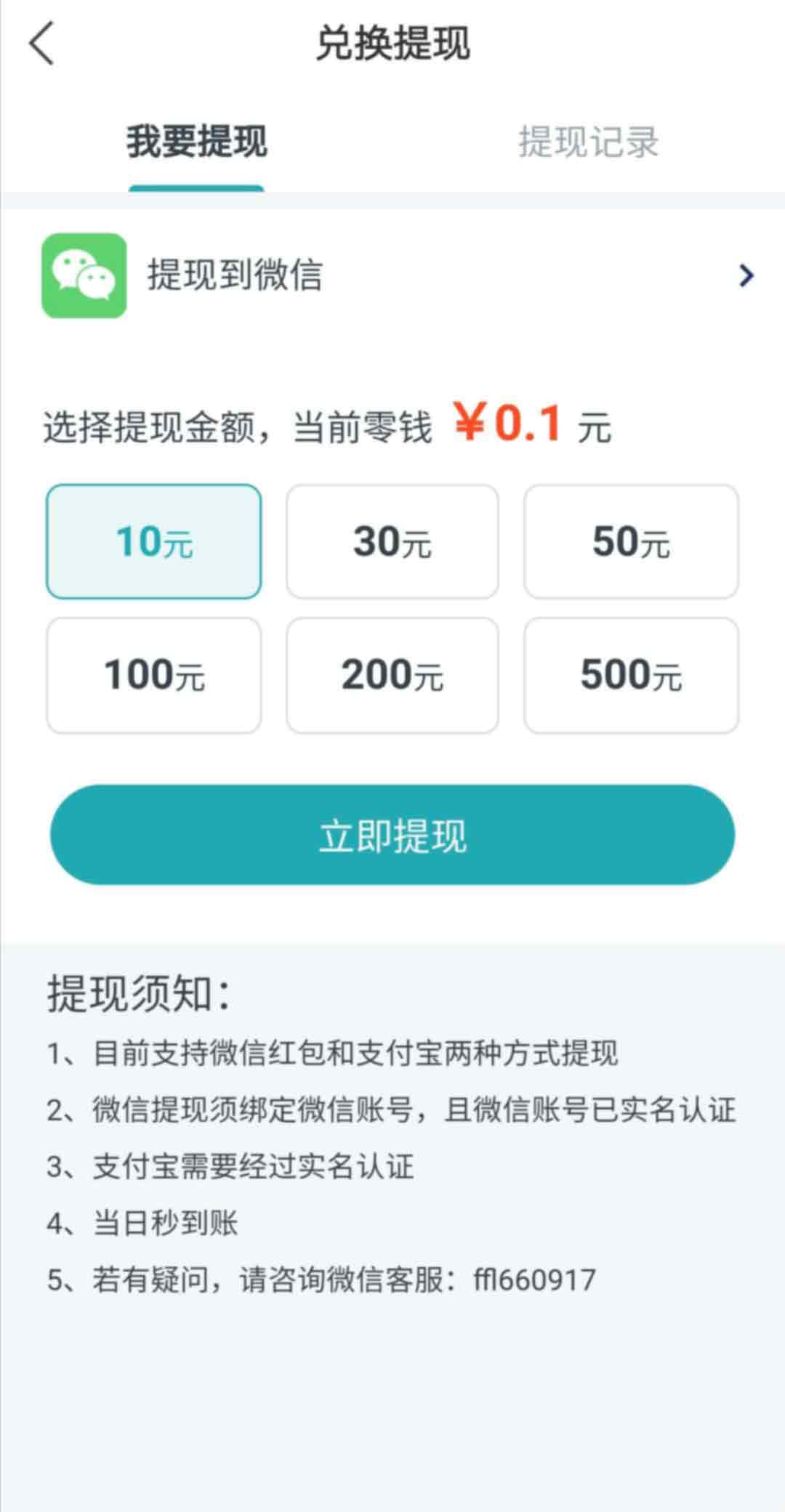This screenshot has width=785, height=1512.
Task: Pick the 50元 amount option
Action: pyautogui.click(x=631, y=541)
